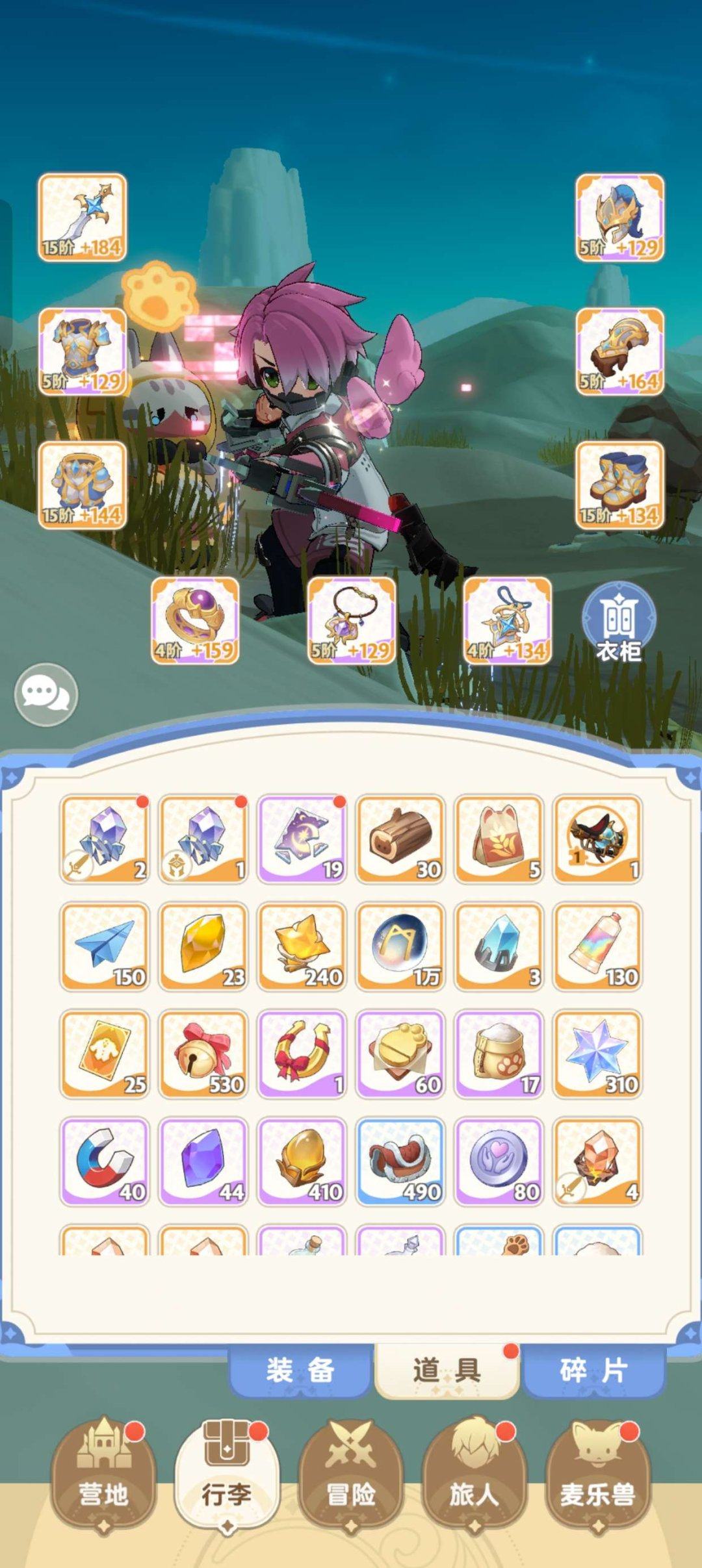This screenshot has width=702, height=1568.
Task: View the rainbow paint tube item, quantity 130
Action: click(597, 946)
